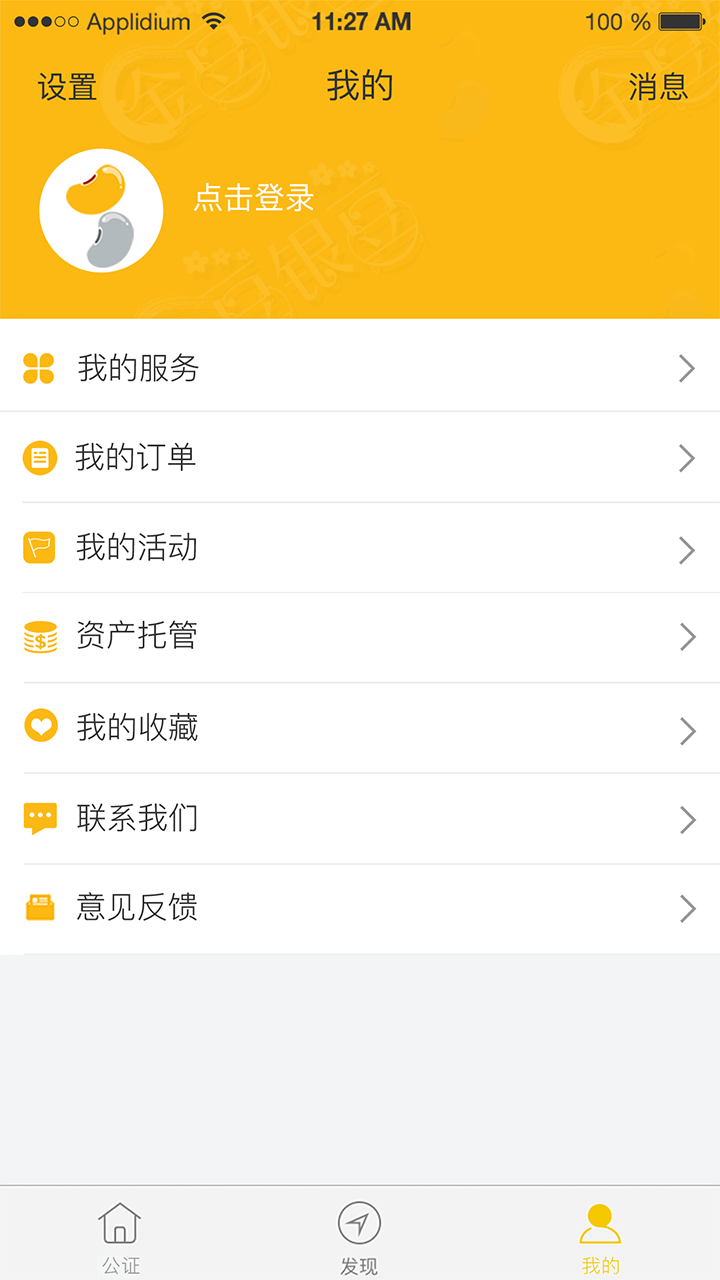Go to 我的收藏 favorites
The image size is (720, 1280).
tap(360, 728)
